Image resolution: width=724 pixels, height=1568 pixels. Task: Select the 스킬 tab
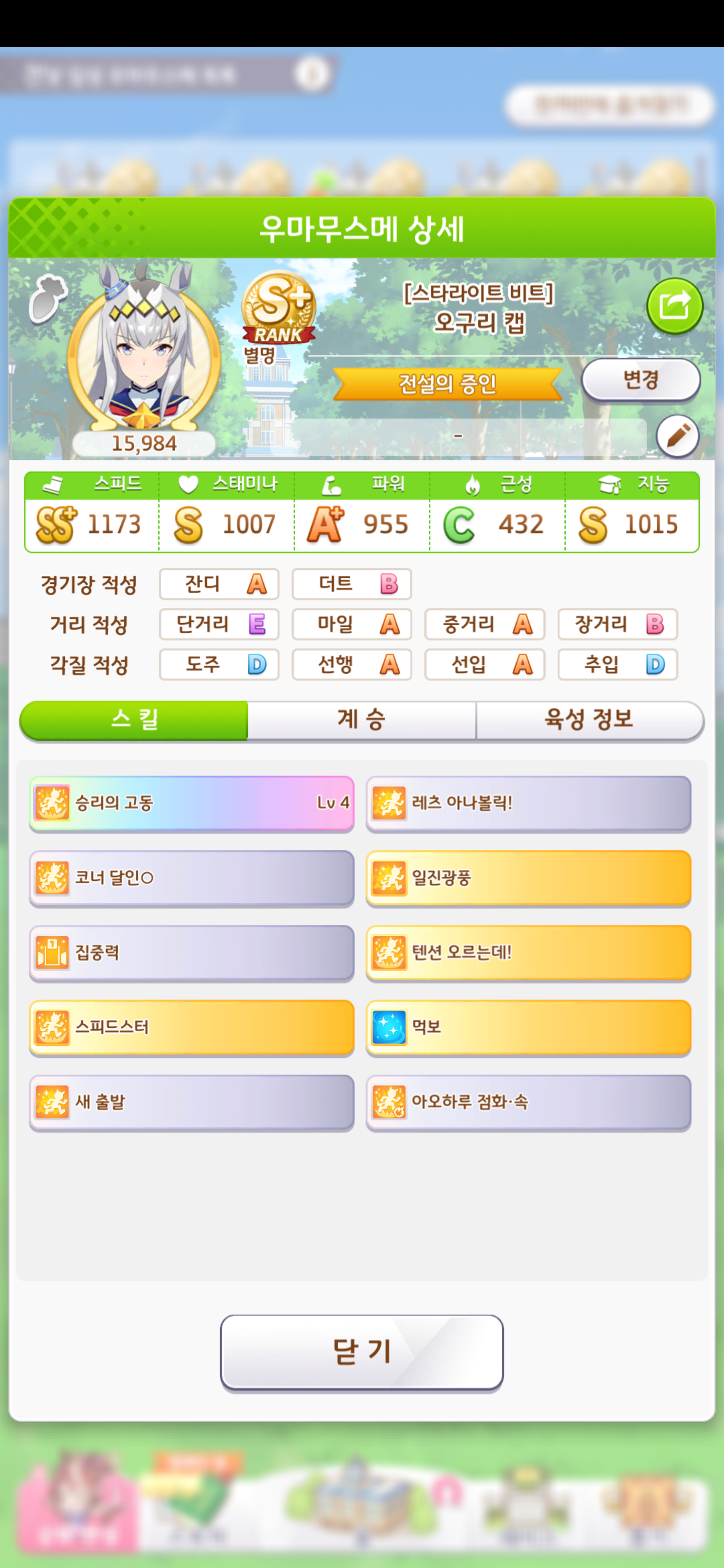[x=134, y=720]
